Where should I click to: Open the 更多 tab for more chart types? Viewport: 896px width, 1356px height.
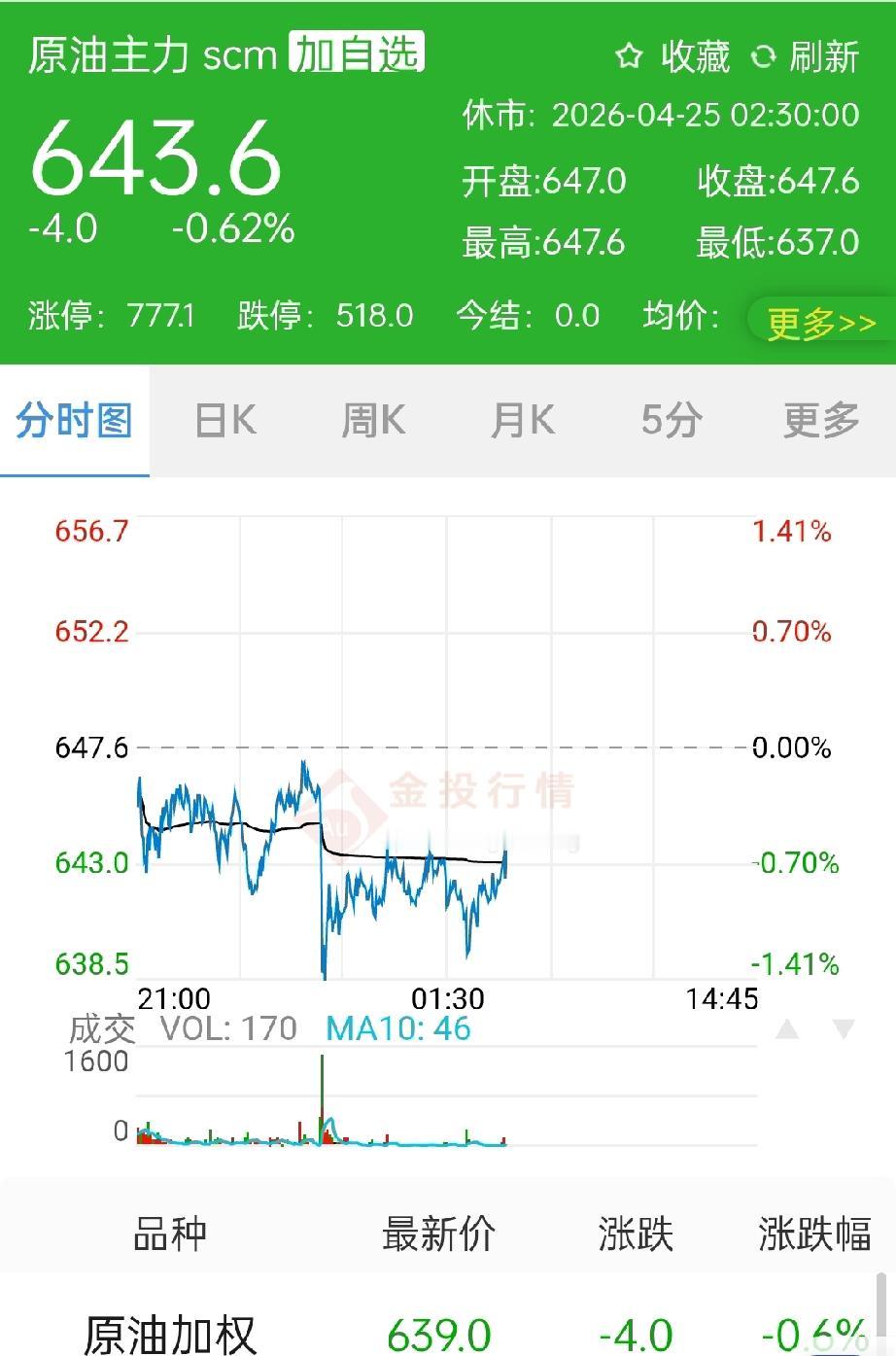(x=821, y=418)
